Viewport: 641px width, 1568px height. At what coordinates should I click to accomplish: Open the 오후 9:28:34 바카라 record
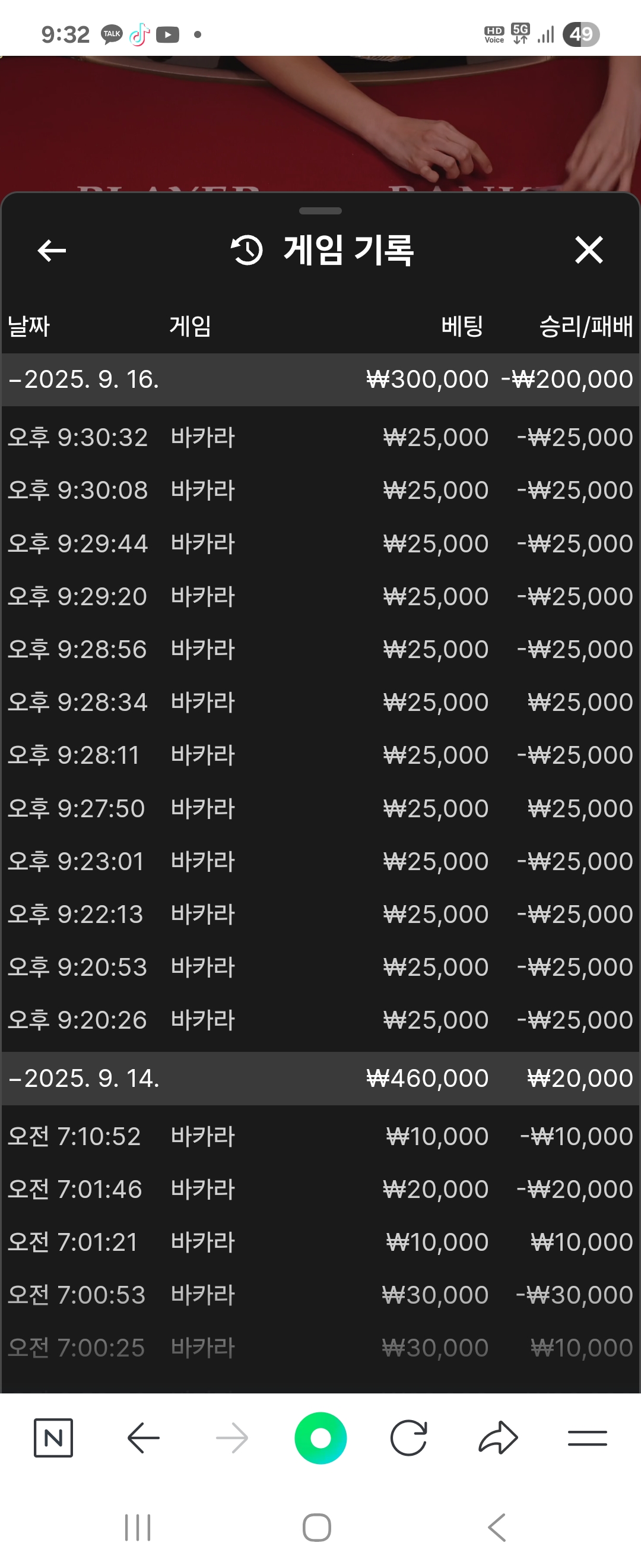click(x=320, y=703)
